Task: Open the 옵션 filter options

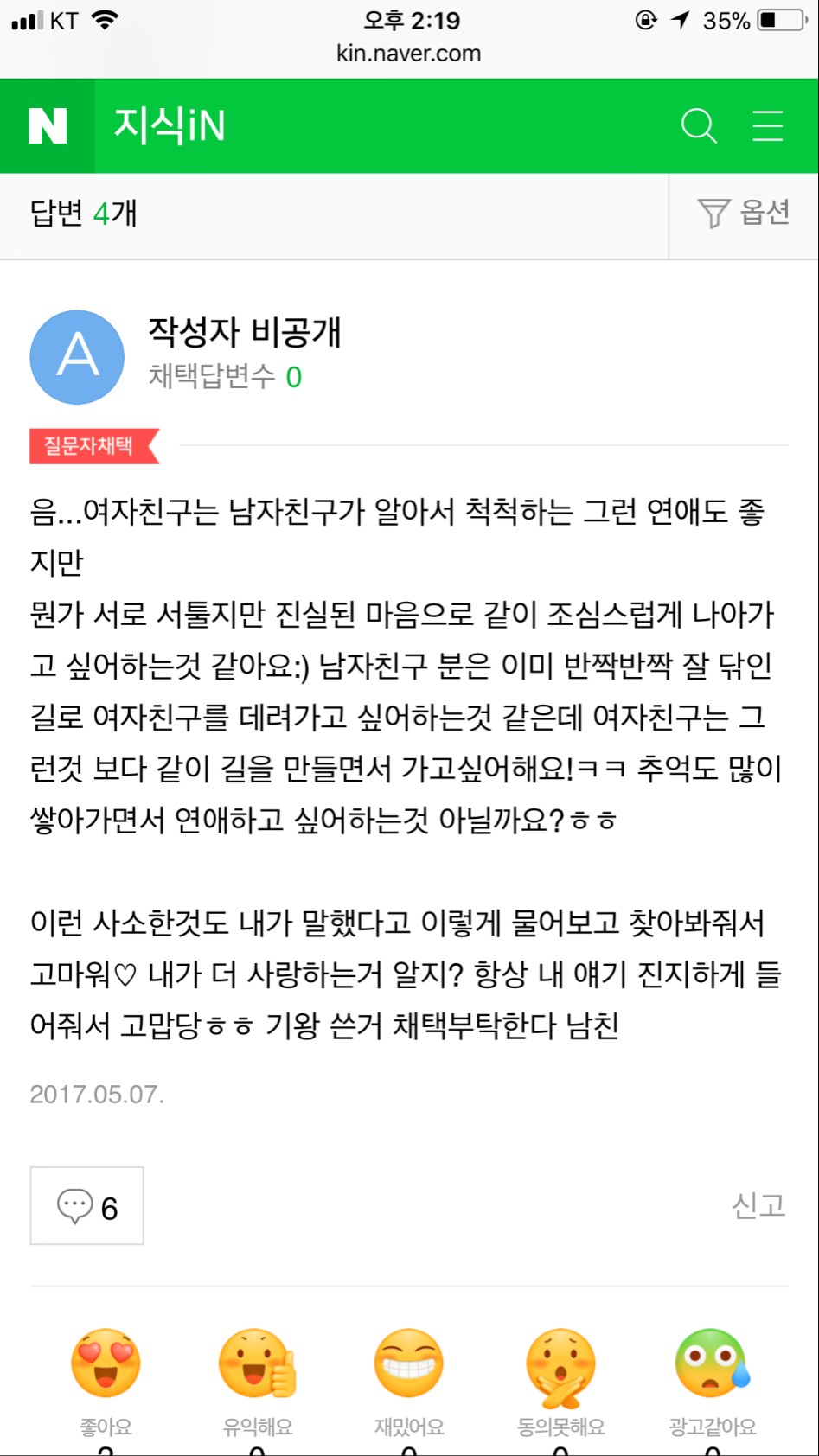Action: tap(744, 213)
